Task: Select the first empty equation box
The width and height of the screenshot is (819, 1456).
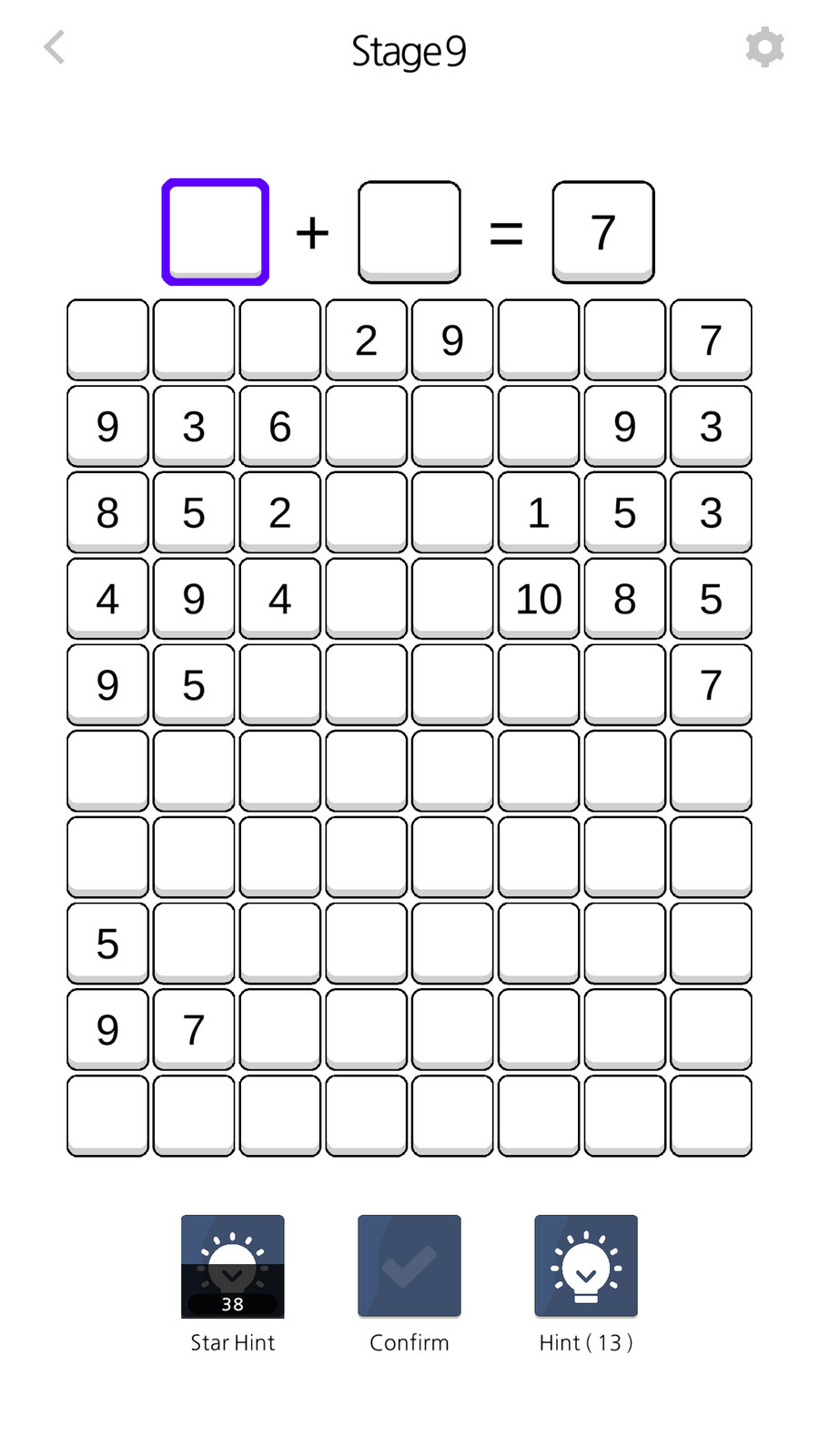Action: pyautogui.click(x=216, y=232)
